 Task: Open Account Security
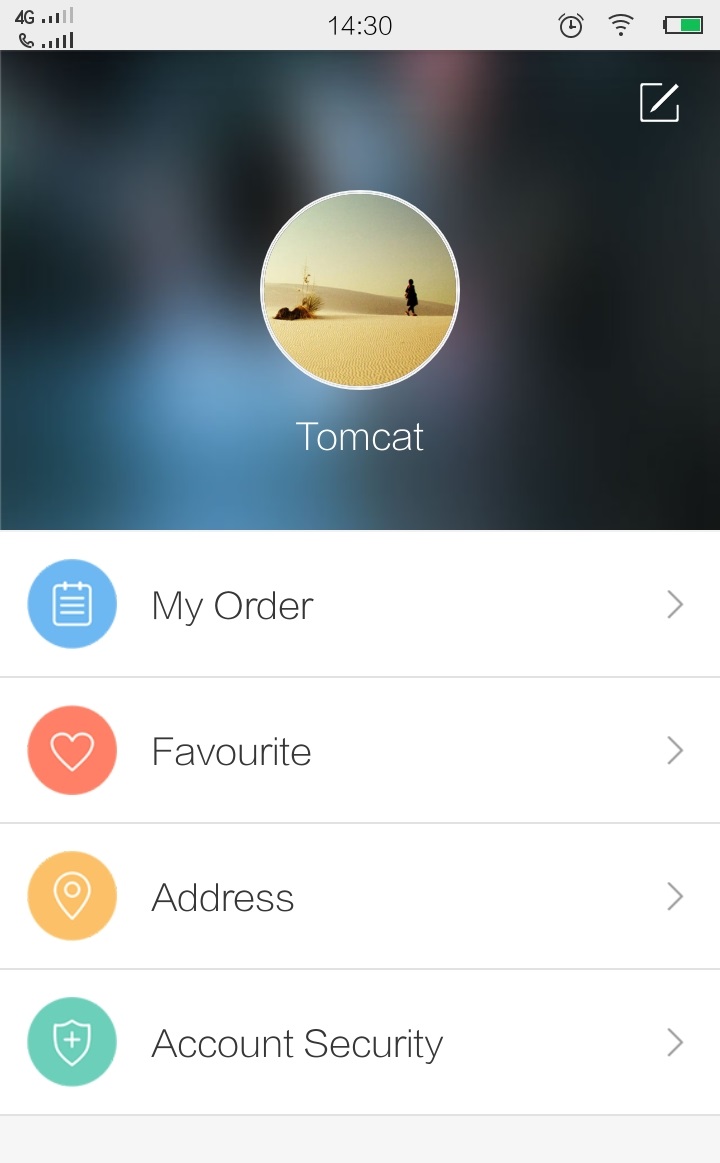click(x=360, y=1042)
